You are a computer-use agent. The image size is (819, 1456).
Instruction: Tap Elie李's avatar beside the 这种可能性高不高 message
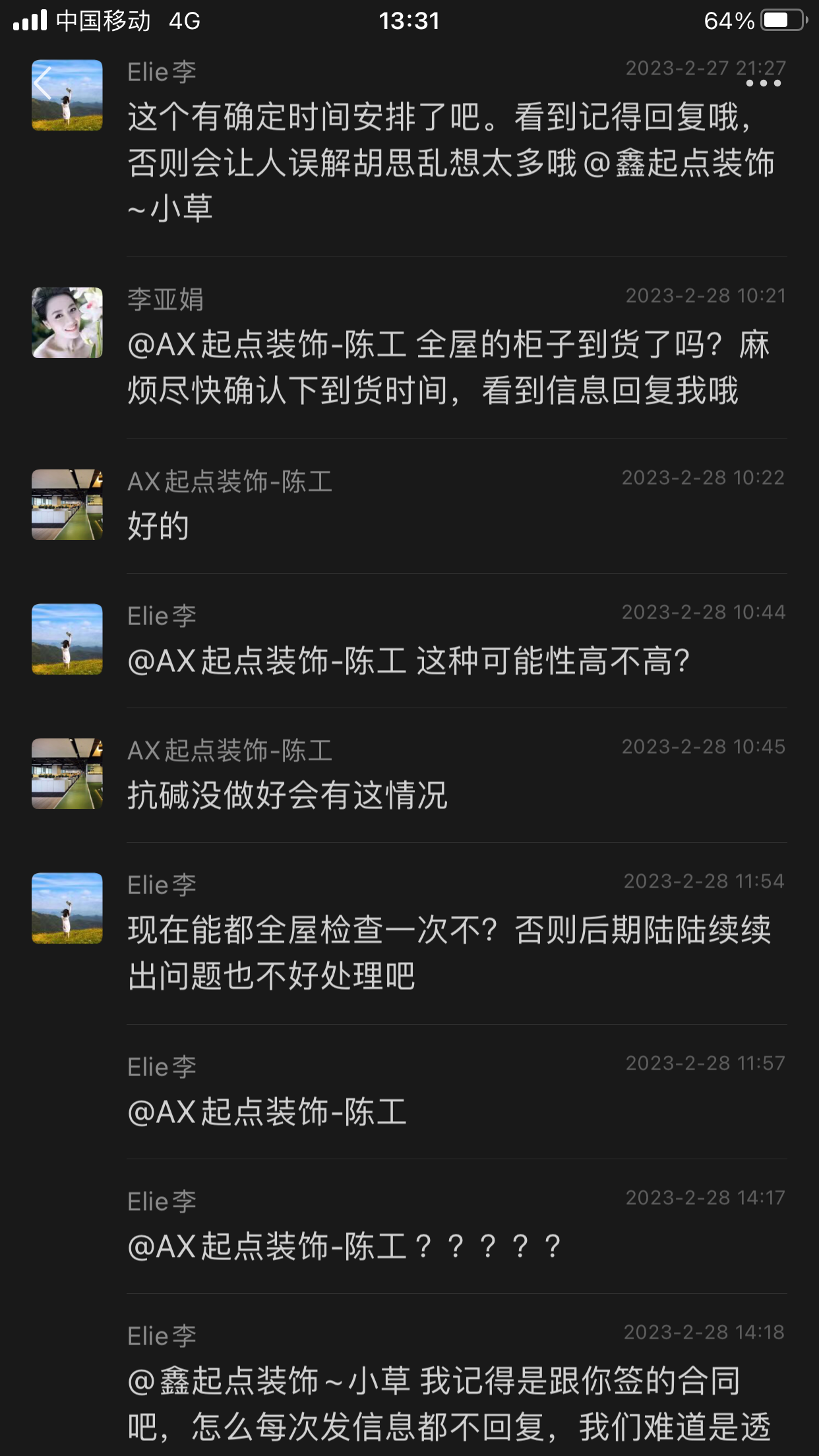[x=67, y=639]
